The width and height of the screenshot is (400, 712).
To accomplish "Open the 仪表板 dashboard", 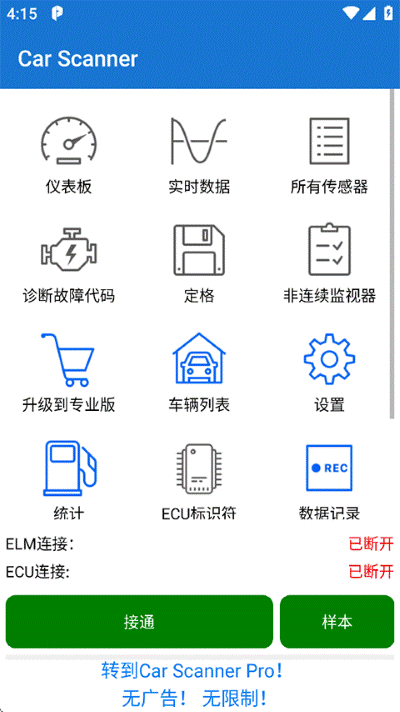I will 69,154.
